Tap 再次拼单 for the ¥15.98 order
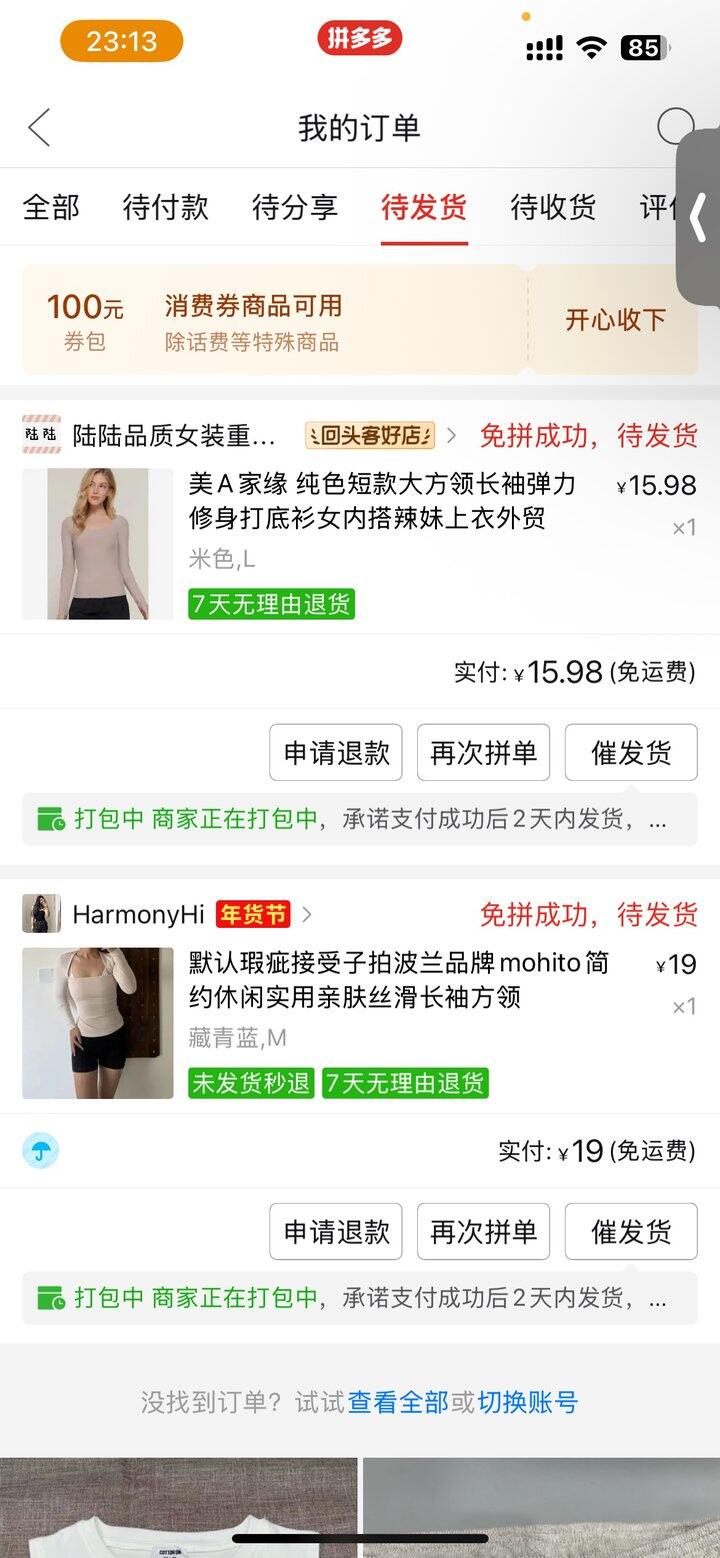 click(483, 753)
